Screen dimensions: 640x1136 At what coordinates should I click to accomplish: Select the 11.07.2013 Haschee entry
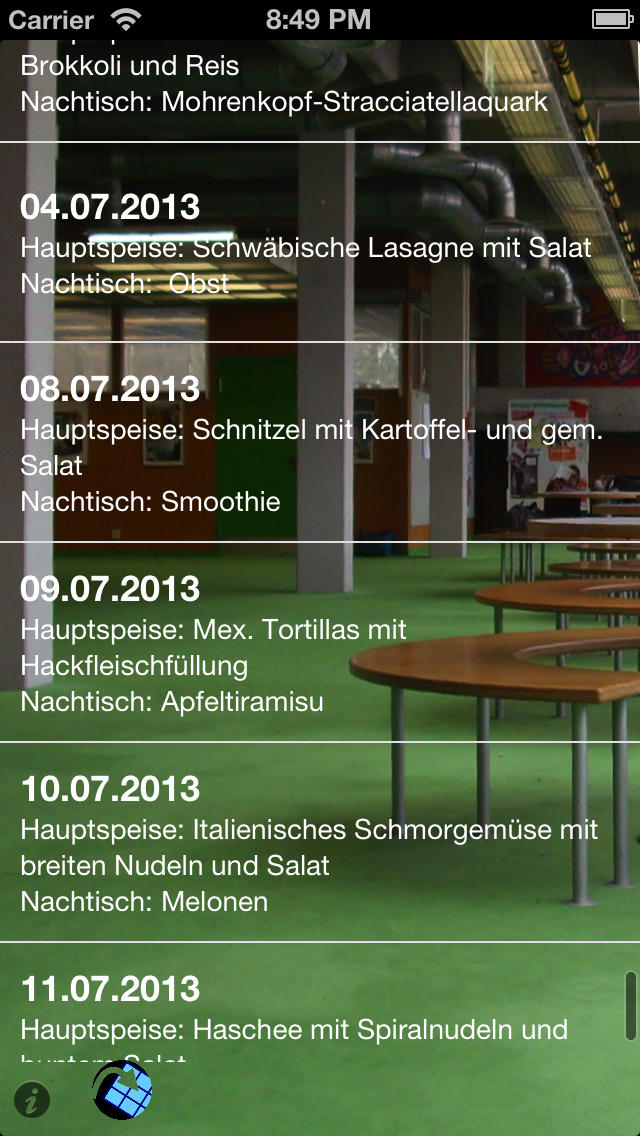320,1003
